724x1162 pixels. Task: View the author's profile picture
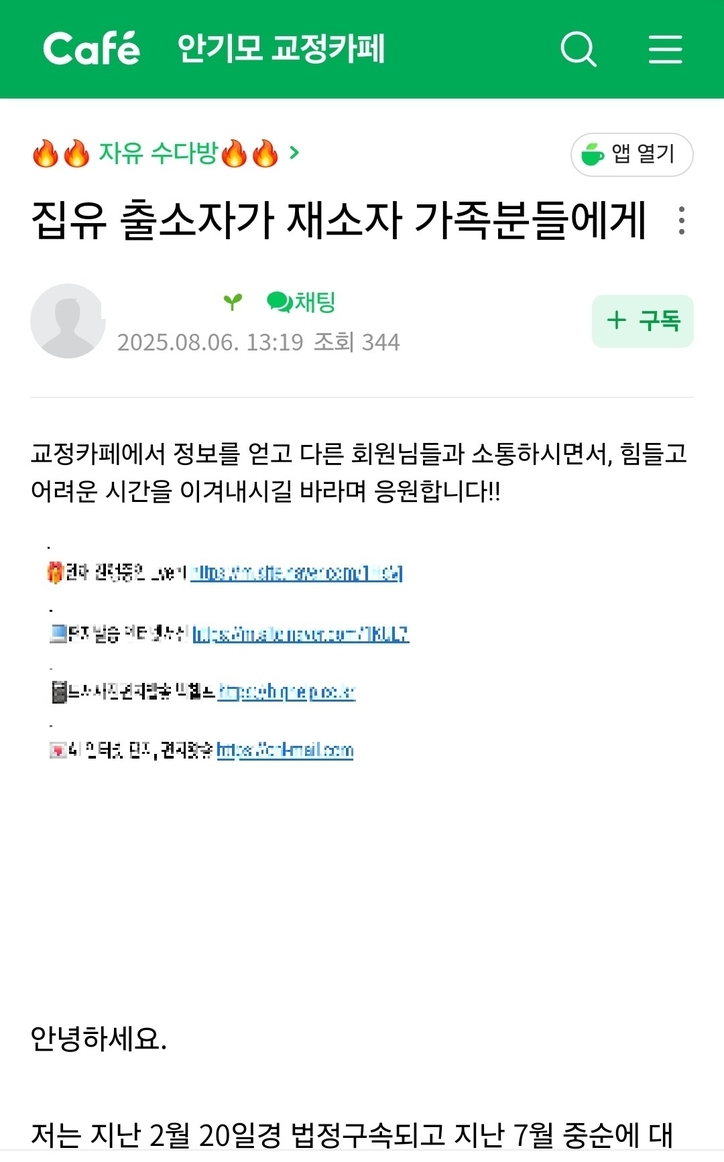click(68, 321)
